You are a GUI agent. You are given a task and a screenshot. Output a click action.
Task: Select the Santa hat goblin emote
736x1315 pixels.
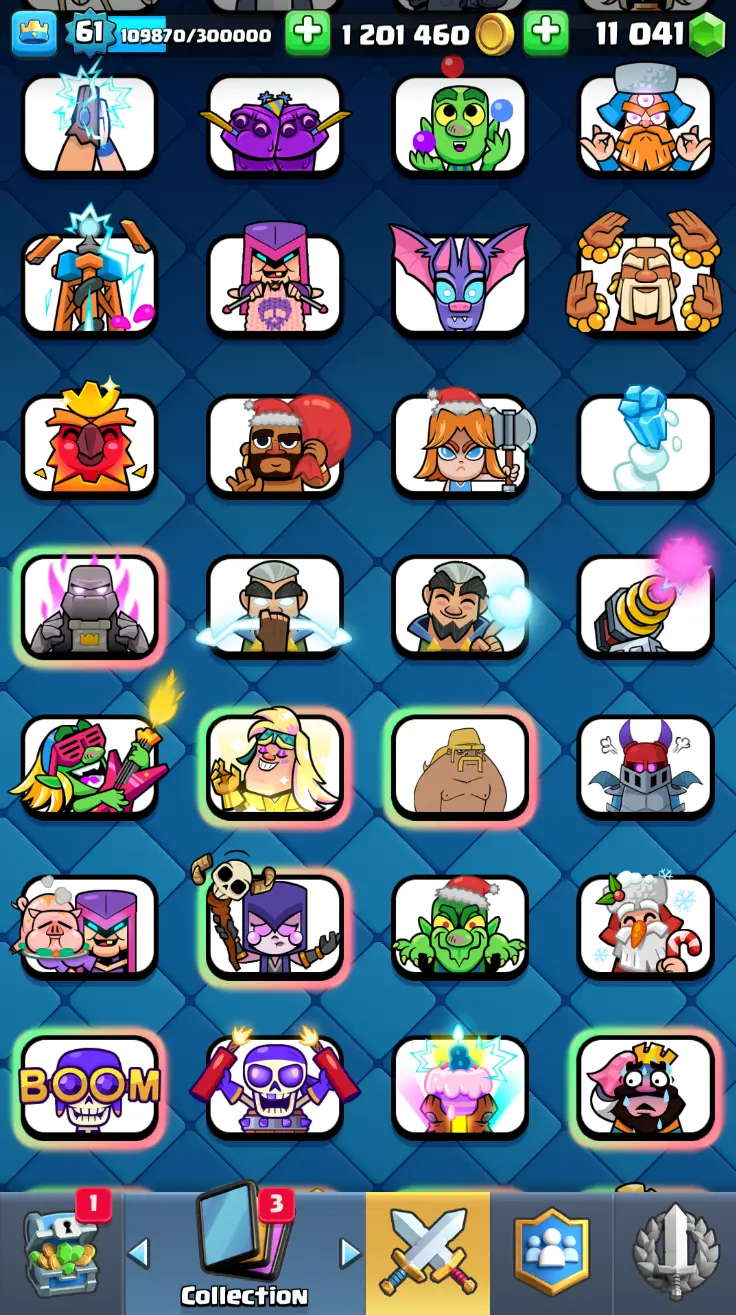pos(460,927)
